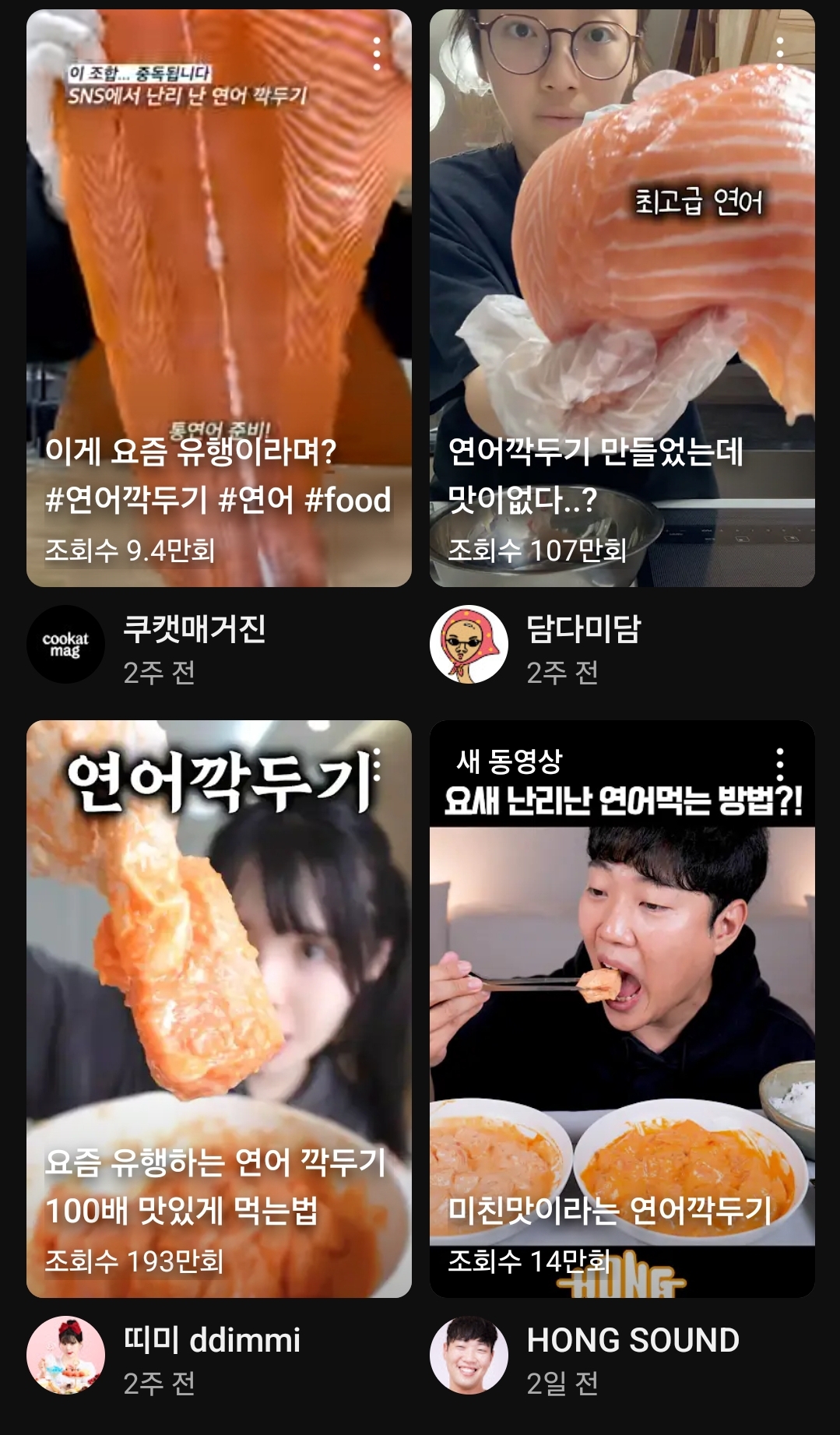The width and height of the screenshot is (840, 1435).
Task: Open the 쿠캣매거진 salmon kkakdugi short
Action: click(x=219, y=296)
